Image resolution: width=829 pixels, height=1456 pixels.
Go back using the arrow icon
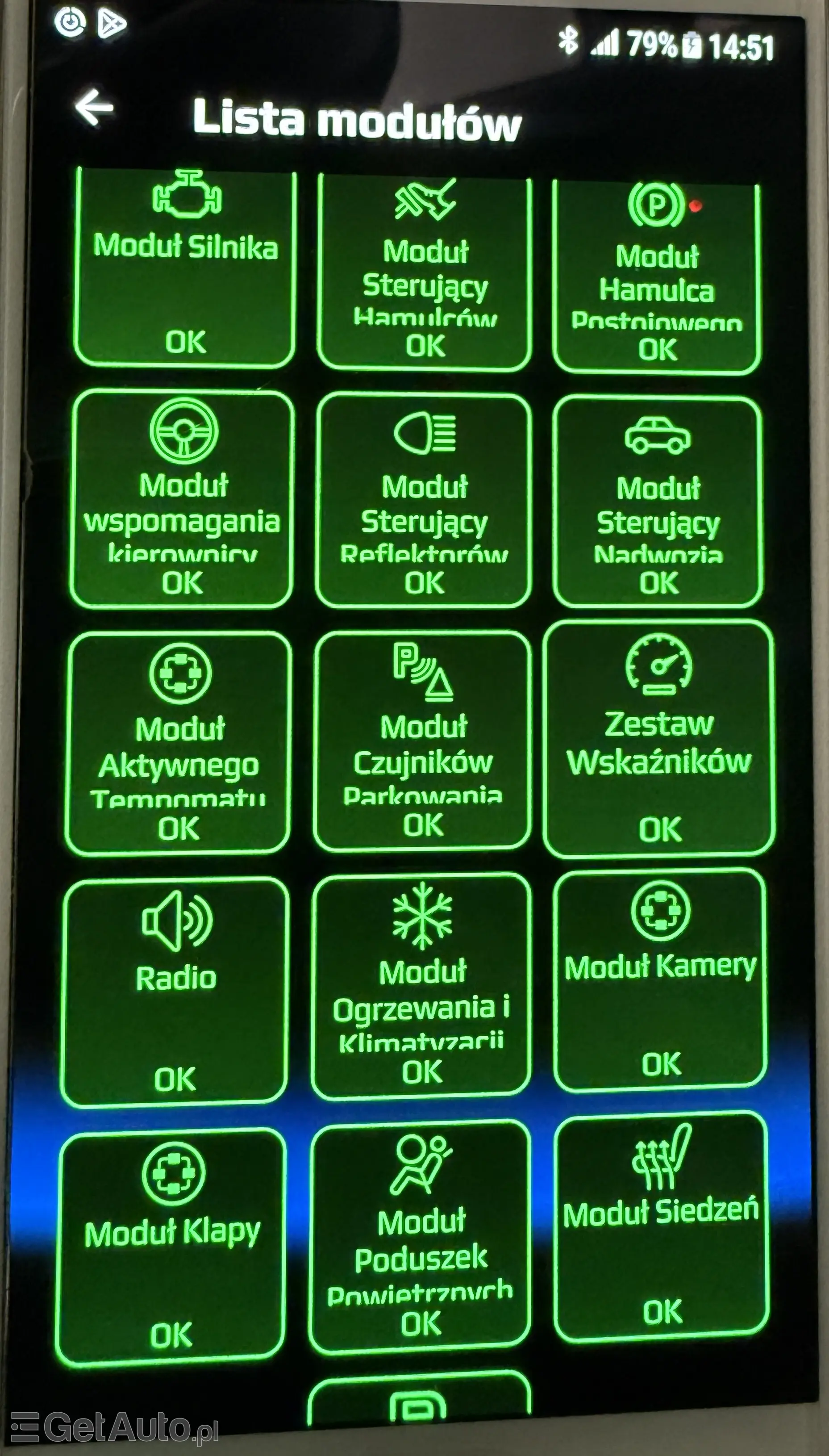[x=94, y=107]
